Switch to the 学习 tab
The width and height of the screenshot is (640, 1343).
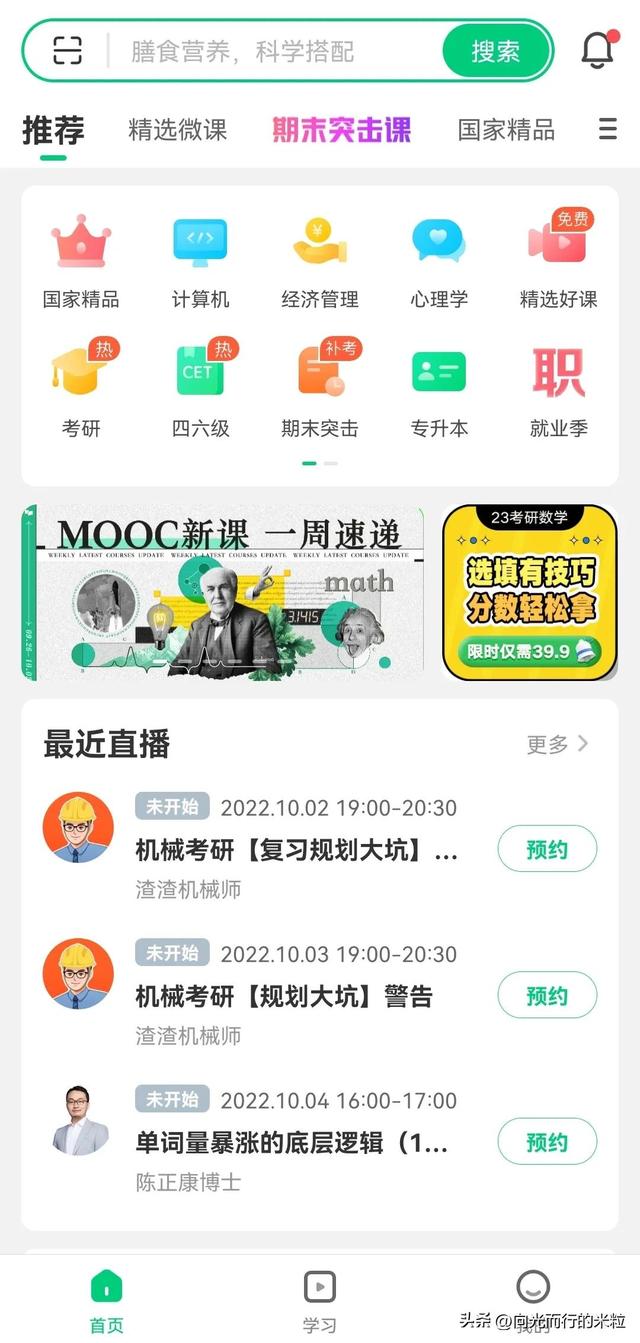click(320, 1301)
